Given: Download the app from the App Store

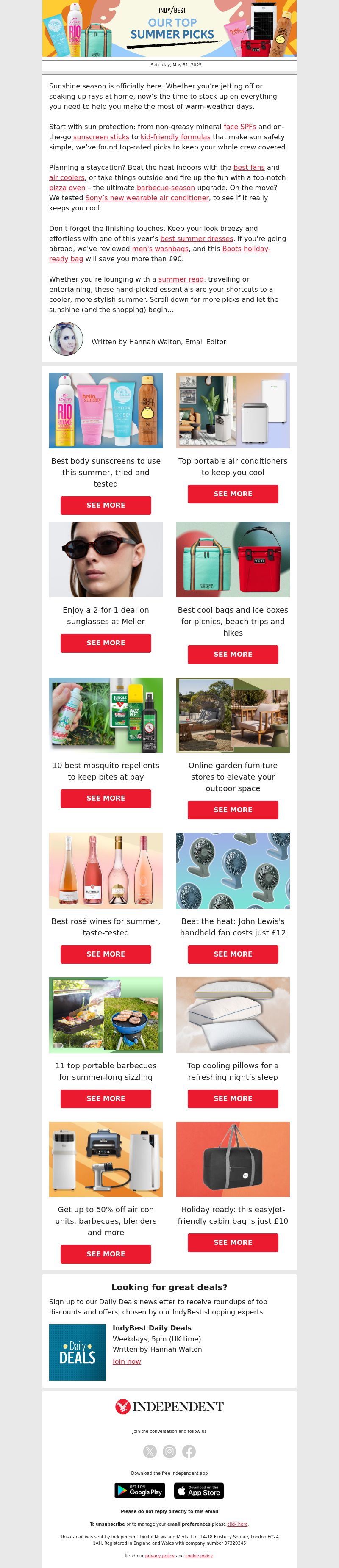Looking at the screenshot, I should (199, 1490).
